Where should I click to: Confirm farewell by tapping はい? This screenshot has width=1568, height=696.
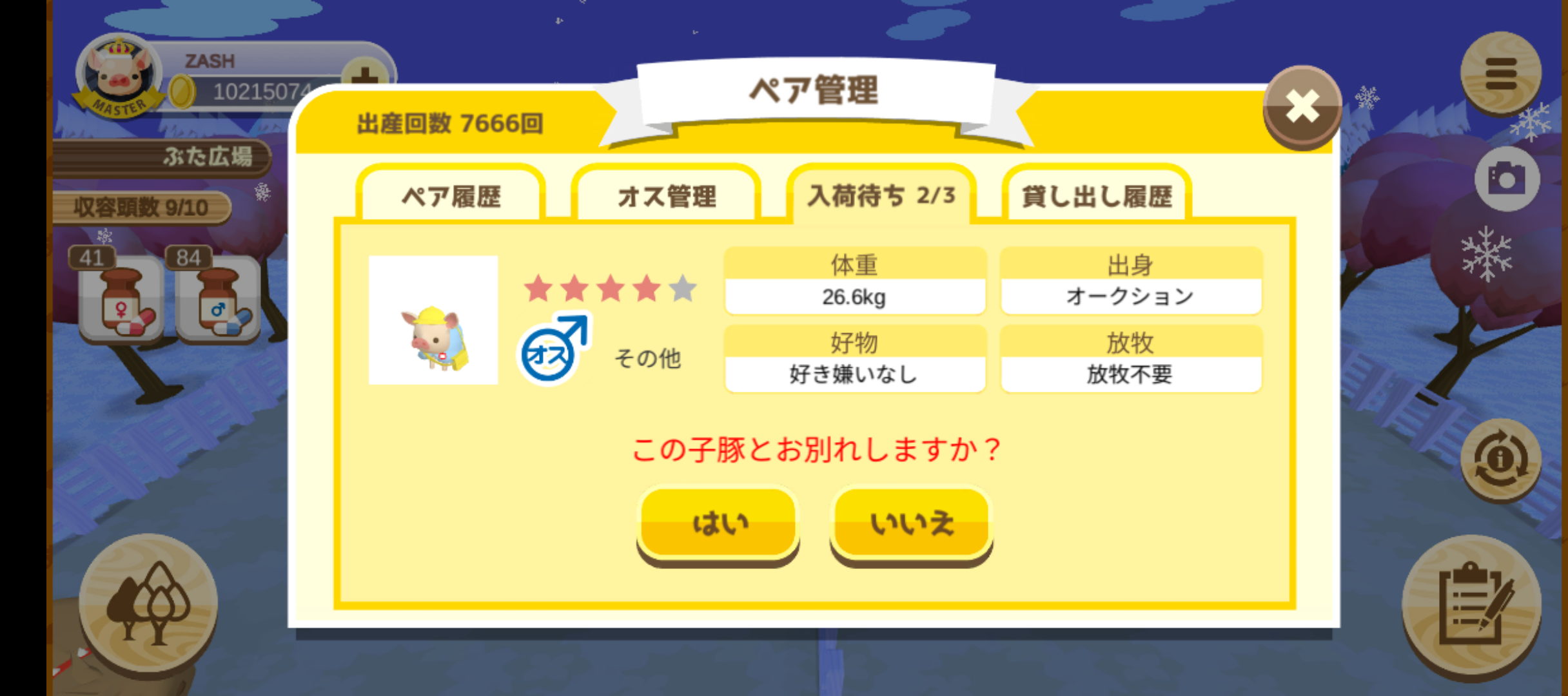(x=718, y=523)
